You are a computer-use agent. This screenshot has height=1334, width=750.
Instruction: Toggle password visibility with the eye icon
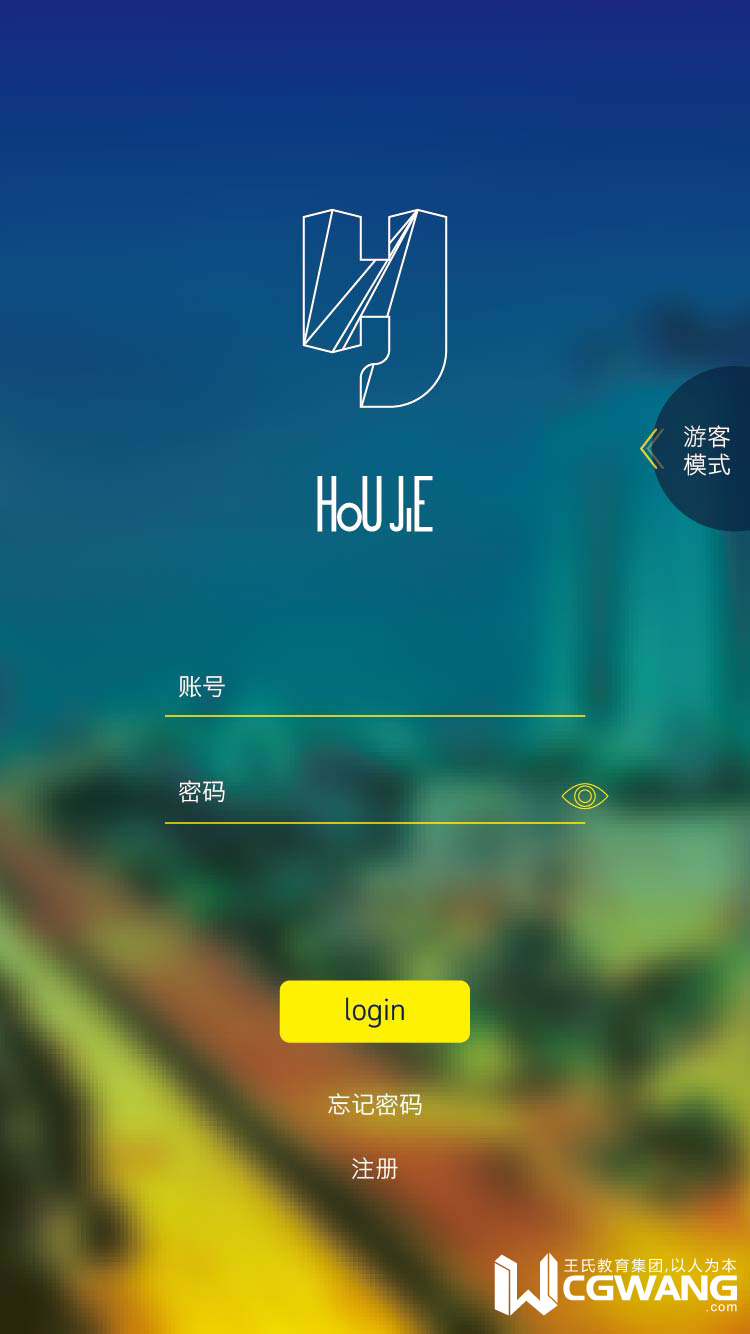[x=585, y=796]
